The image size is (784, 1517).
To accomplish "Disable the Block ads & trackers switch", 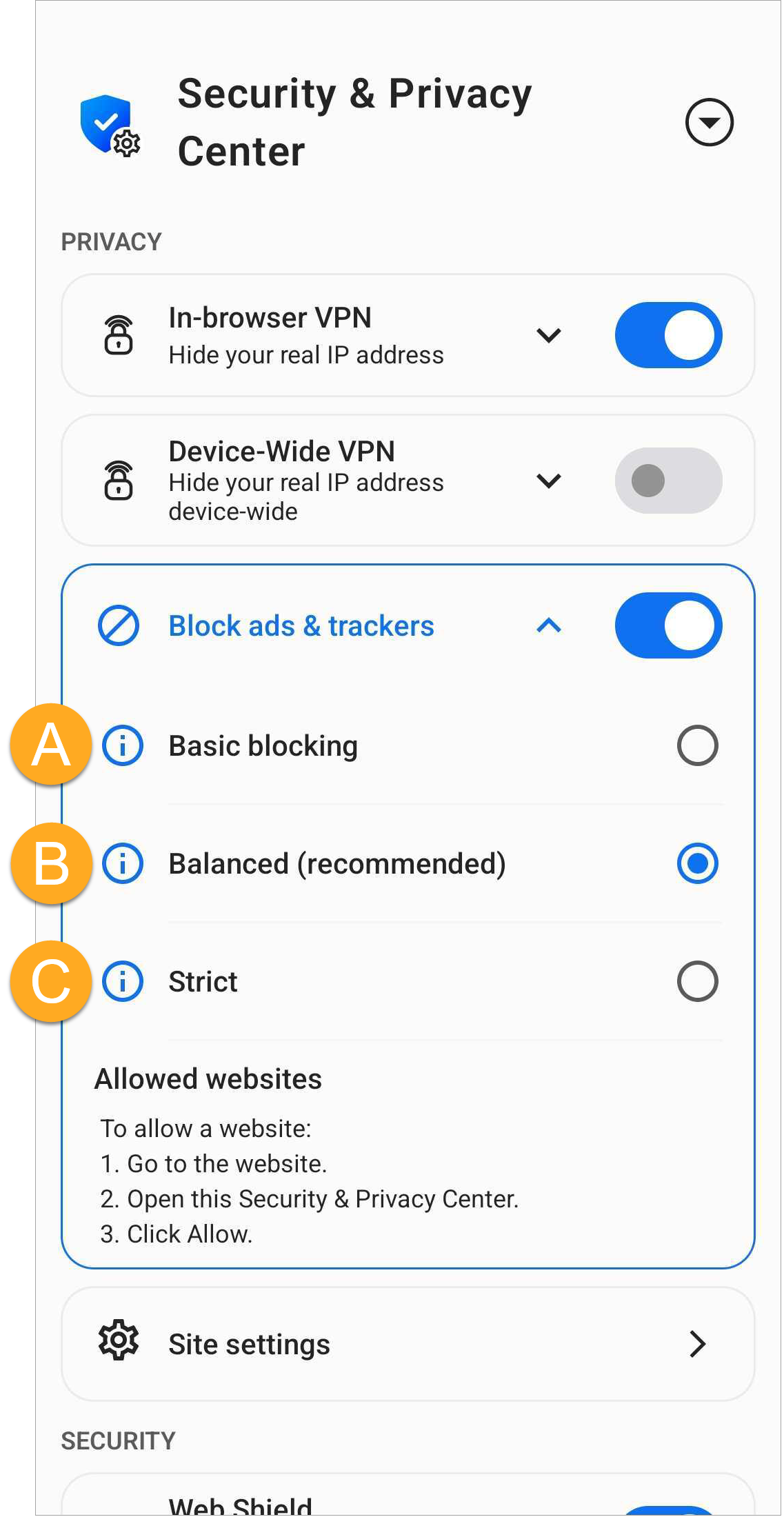I will (x=668, y=625).
